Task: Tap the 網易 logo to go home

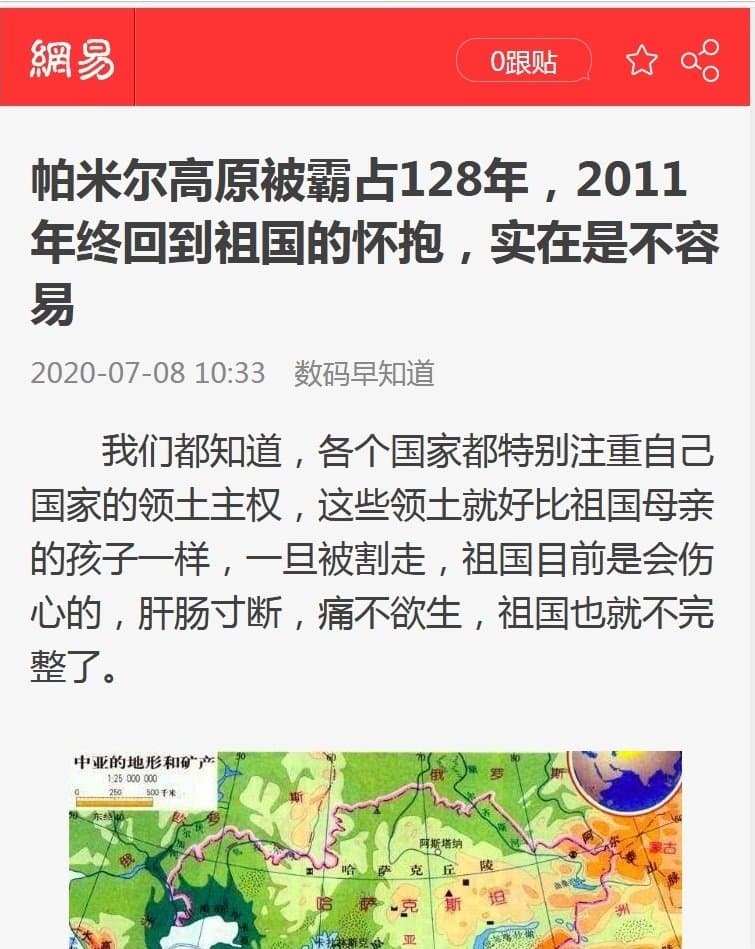Action: 72,59
